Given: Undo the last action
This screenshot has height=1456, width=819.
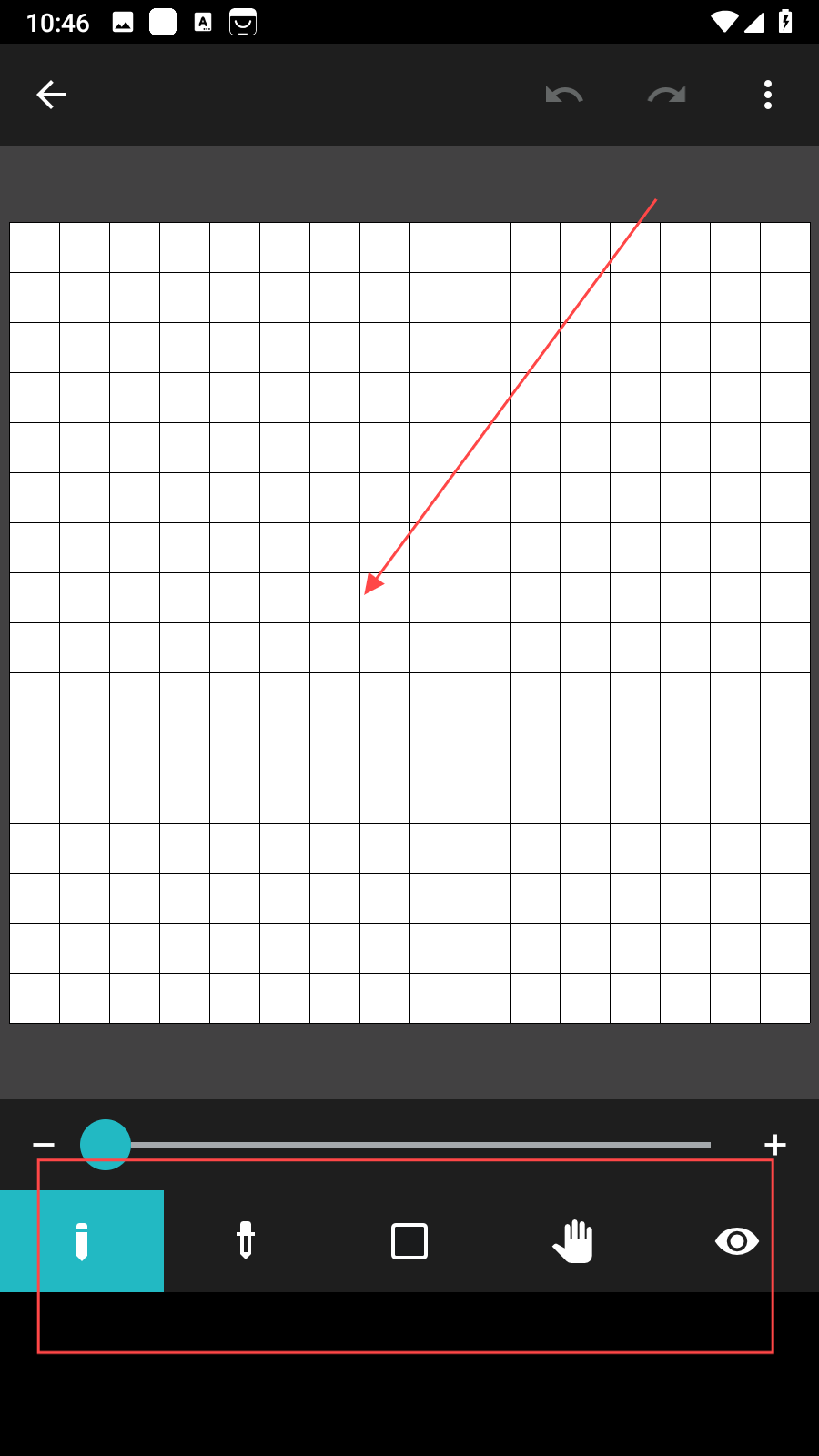Looking at the screenshot, I should pos(564,95).
